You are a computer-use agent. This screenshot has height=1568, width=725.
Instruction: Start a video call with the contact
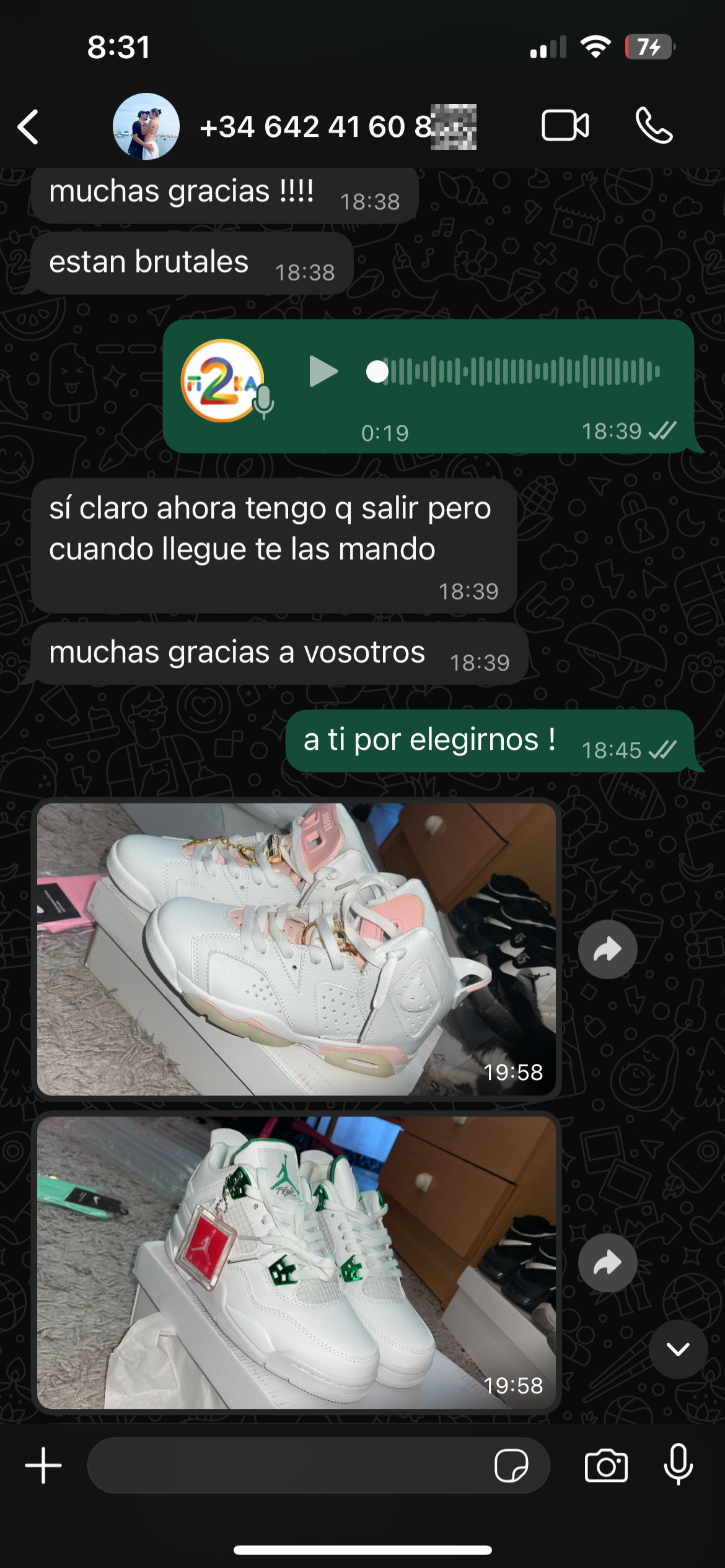point(565,126)
